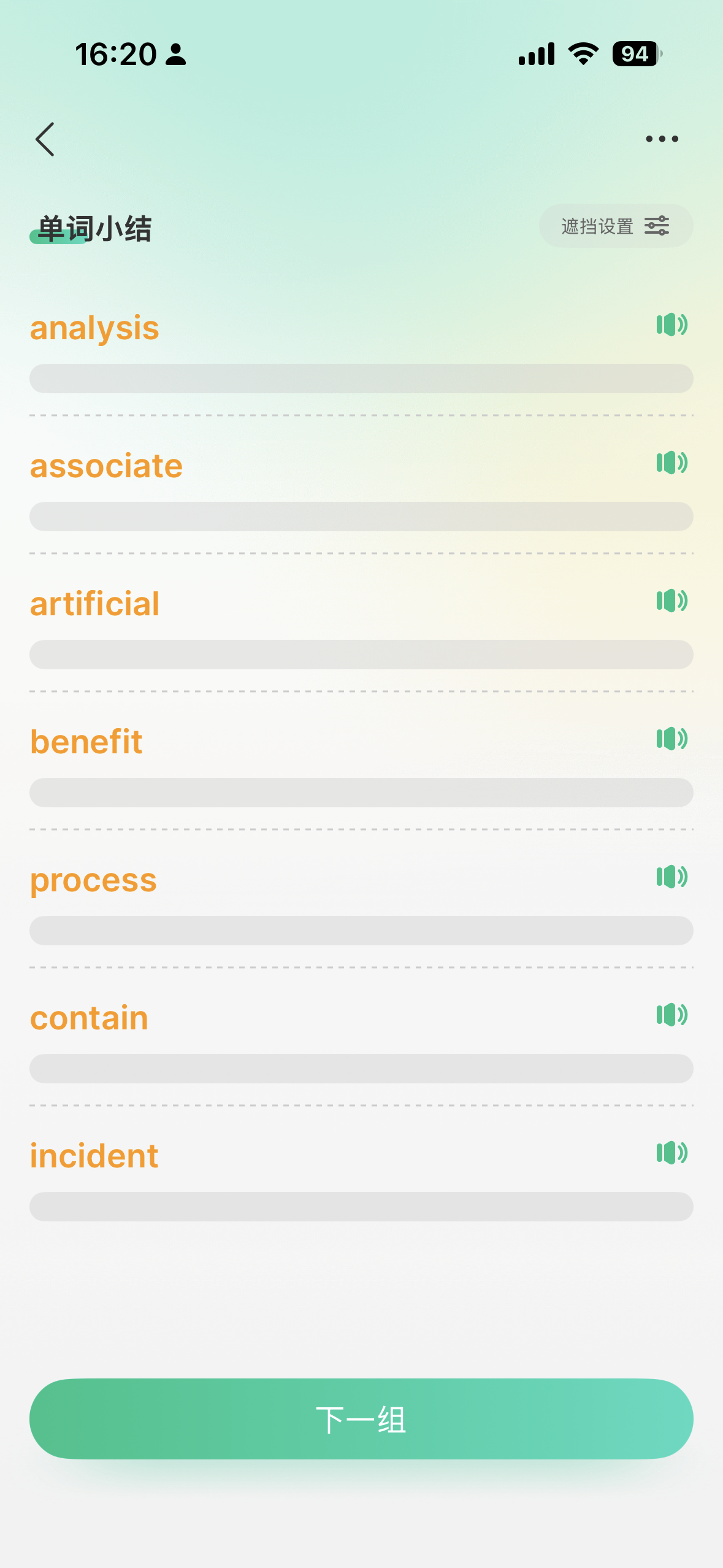The height and width of the screenshot is (1568, 723).
Task: Play pronunciation of incident
Action: [x=672, y=1153]
